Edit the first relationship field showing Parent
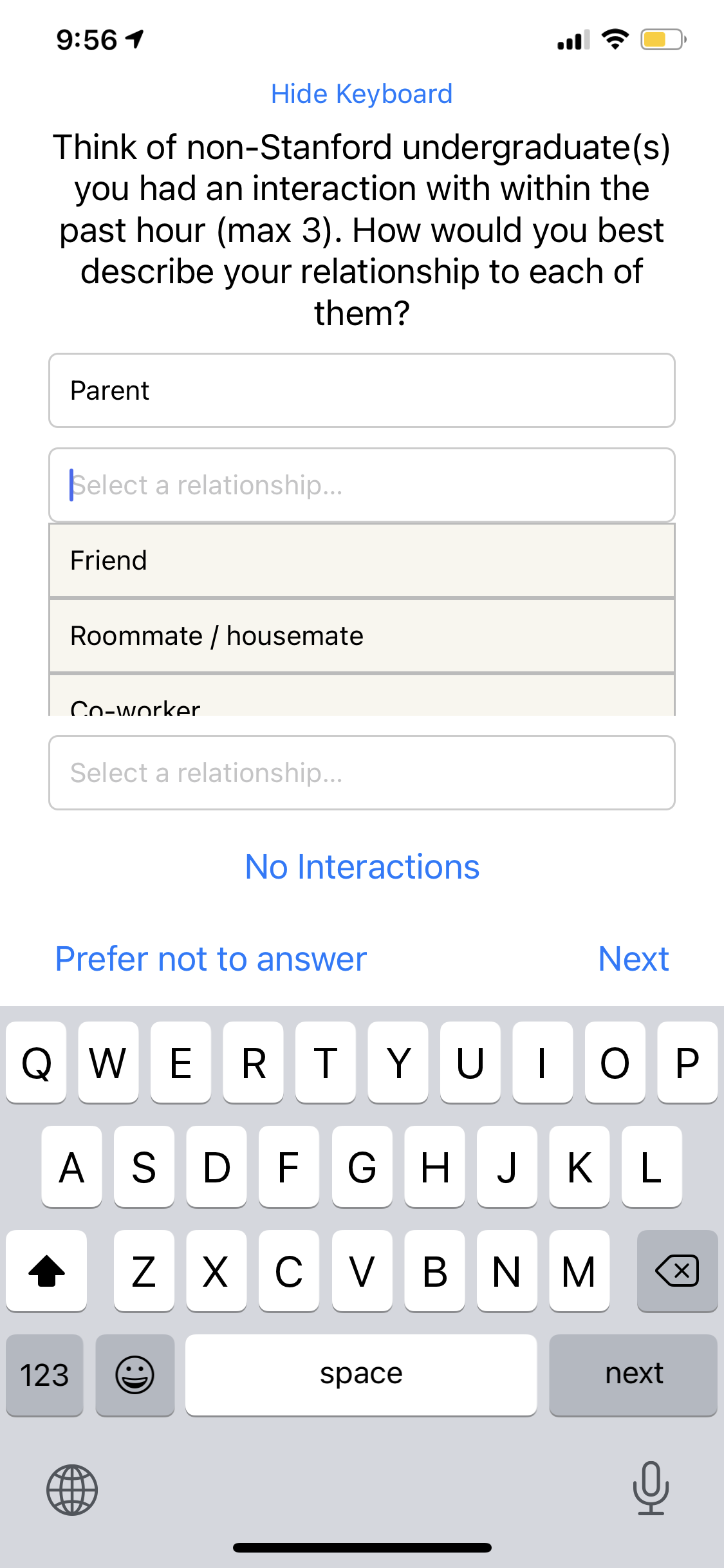The image size is (724, 1568). click(x=362, y=390)
